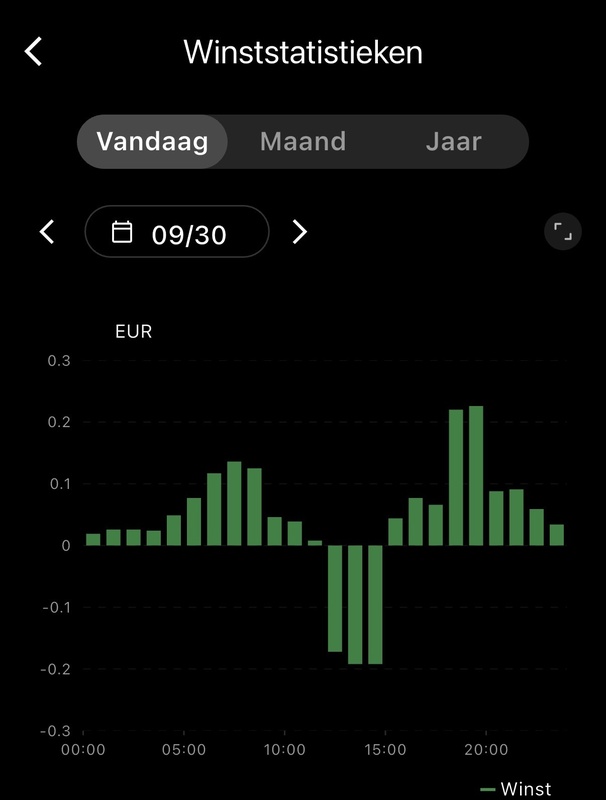Go back from Winststatistieken
This screenshot has width=606, height=800.
34,52
